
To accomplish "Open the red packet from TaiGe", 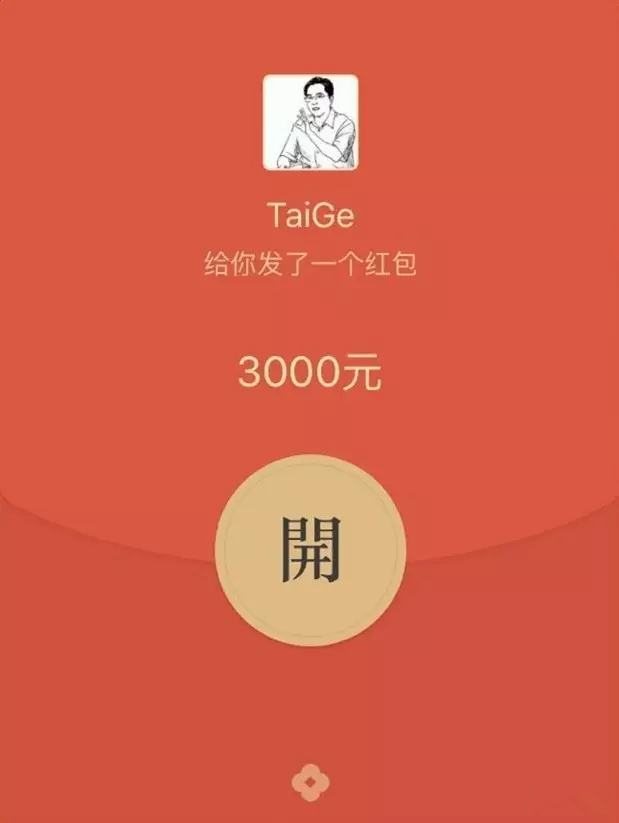I will [x=311, y=550].
